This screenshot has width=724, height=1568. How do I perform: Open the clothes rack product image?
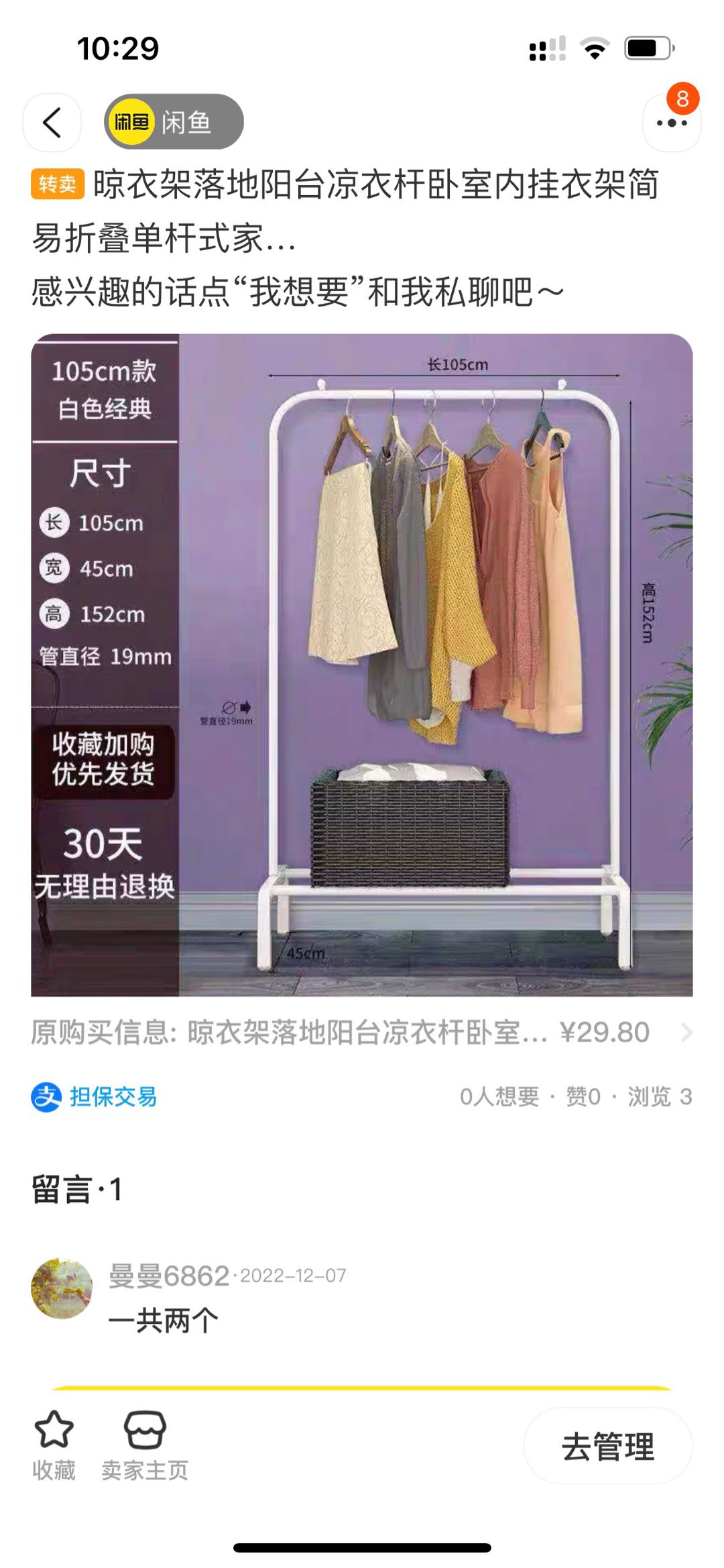coord(362,665)
